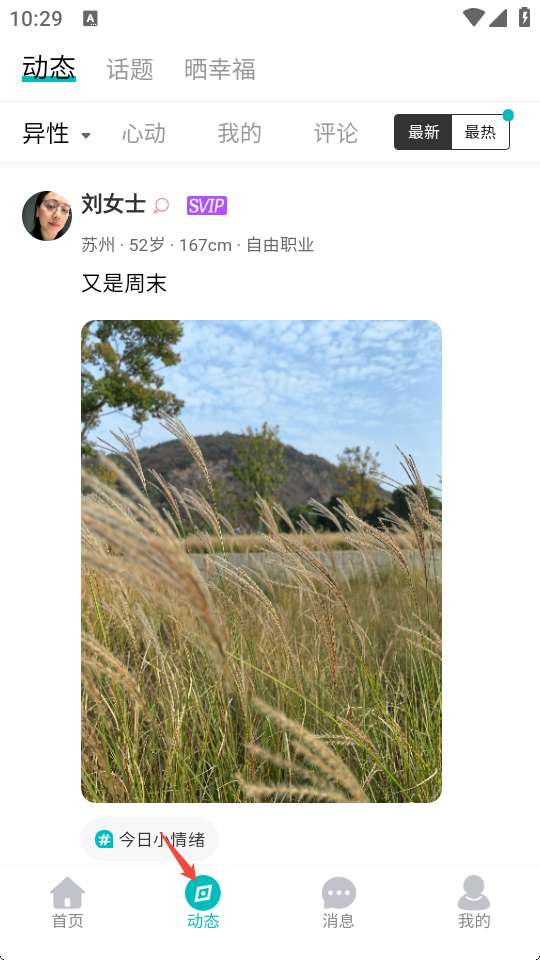View 刘女士's reed grass photo
The height and width of the screenshot is (960, 540).
261,561
